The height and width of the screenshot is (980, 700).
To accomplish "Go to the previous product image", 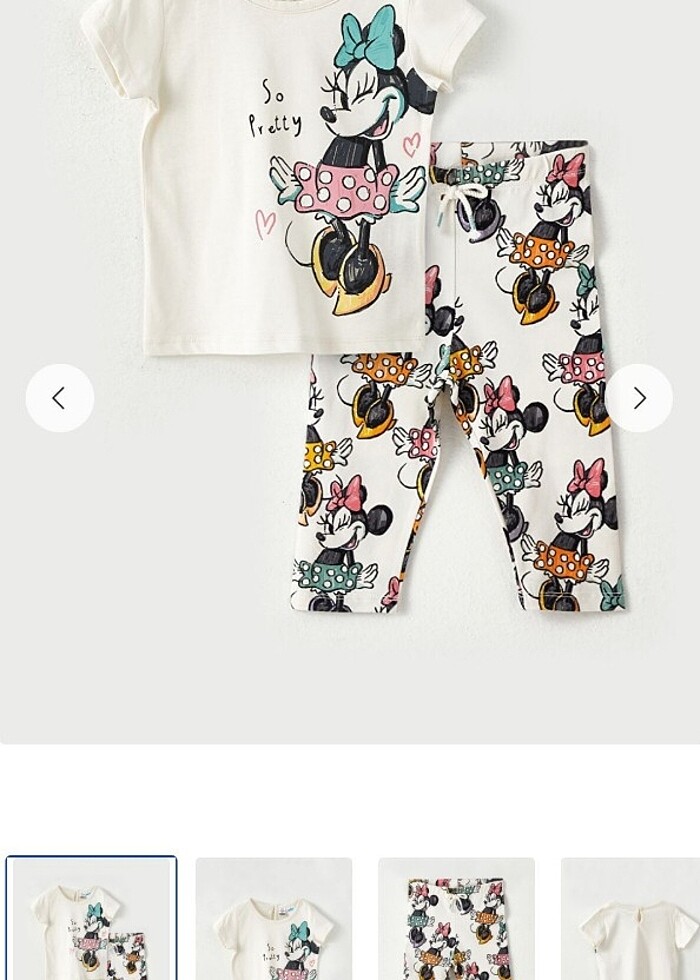I will coord(60,398).
